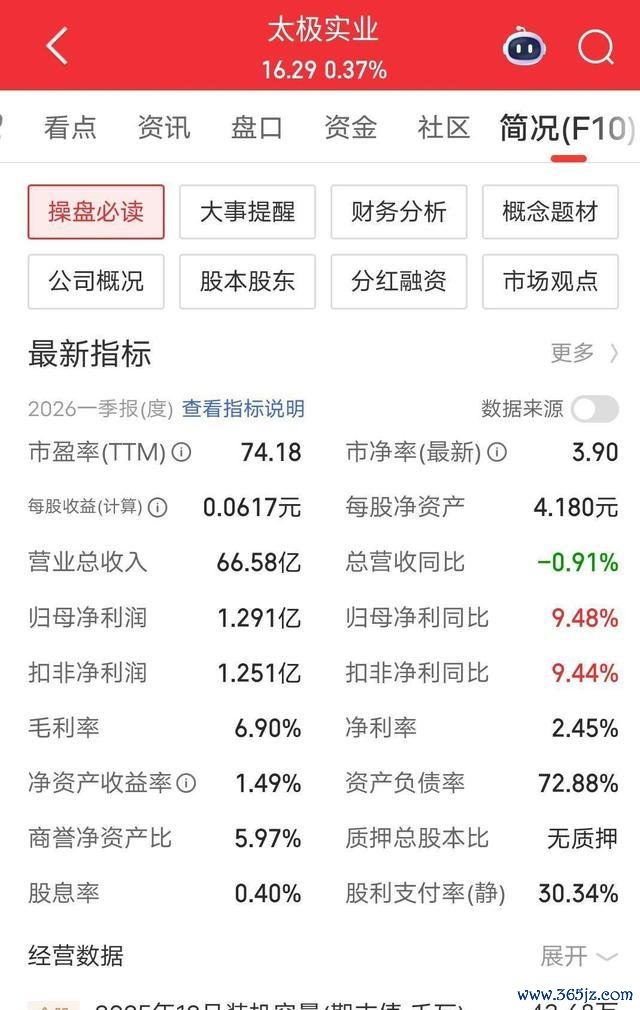Switch to the 看点 tab
Screen dimensions: 640x1010
tap(70, 127)
